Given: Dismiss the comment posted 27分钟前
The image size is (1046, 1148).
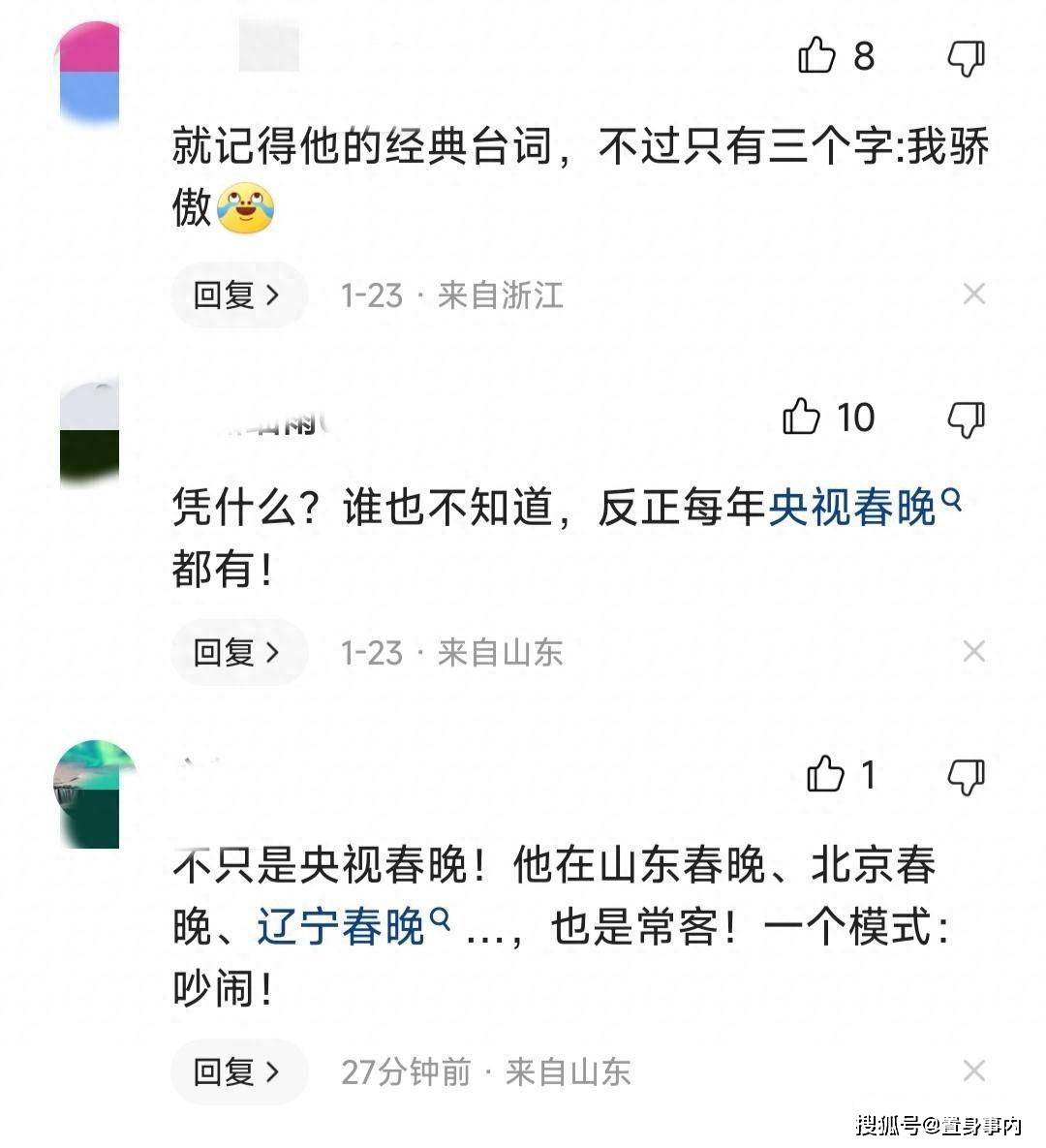Looking at the screenshot, I should [973, 1070].
